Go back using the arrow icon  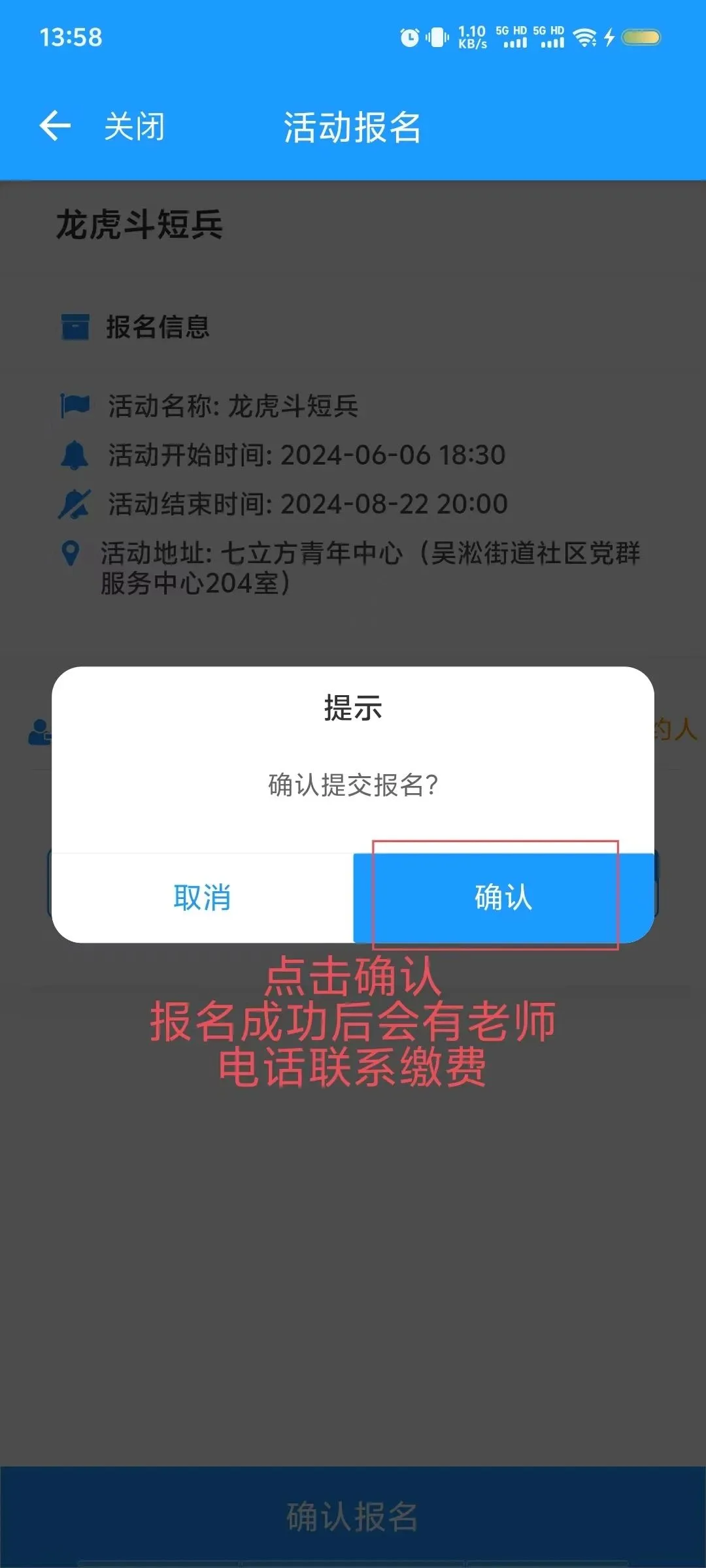[x=55, y=126]
